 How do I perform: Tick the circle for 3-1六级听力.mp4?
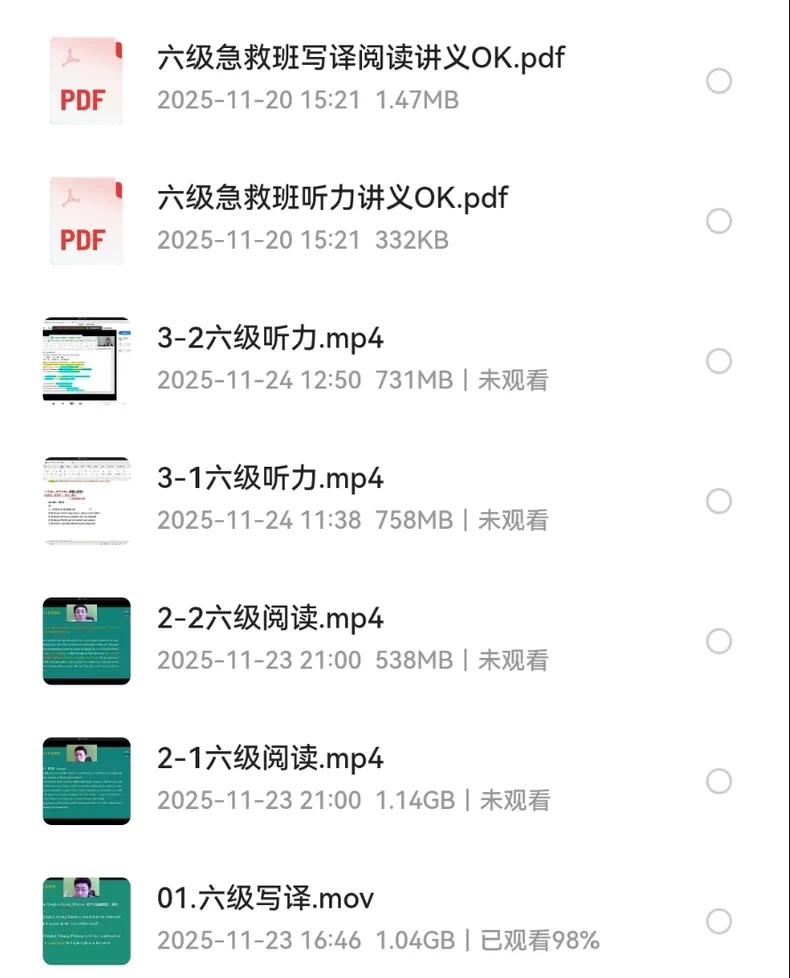[x=719, y=501]
